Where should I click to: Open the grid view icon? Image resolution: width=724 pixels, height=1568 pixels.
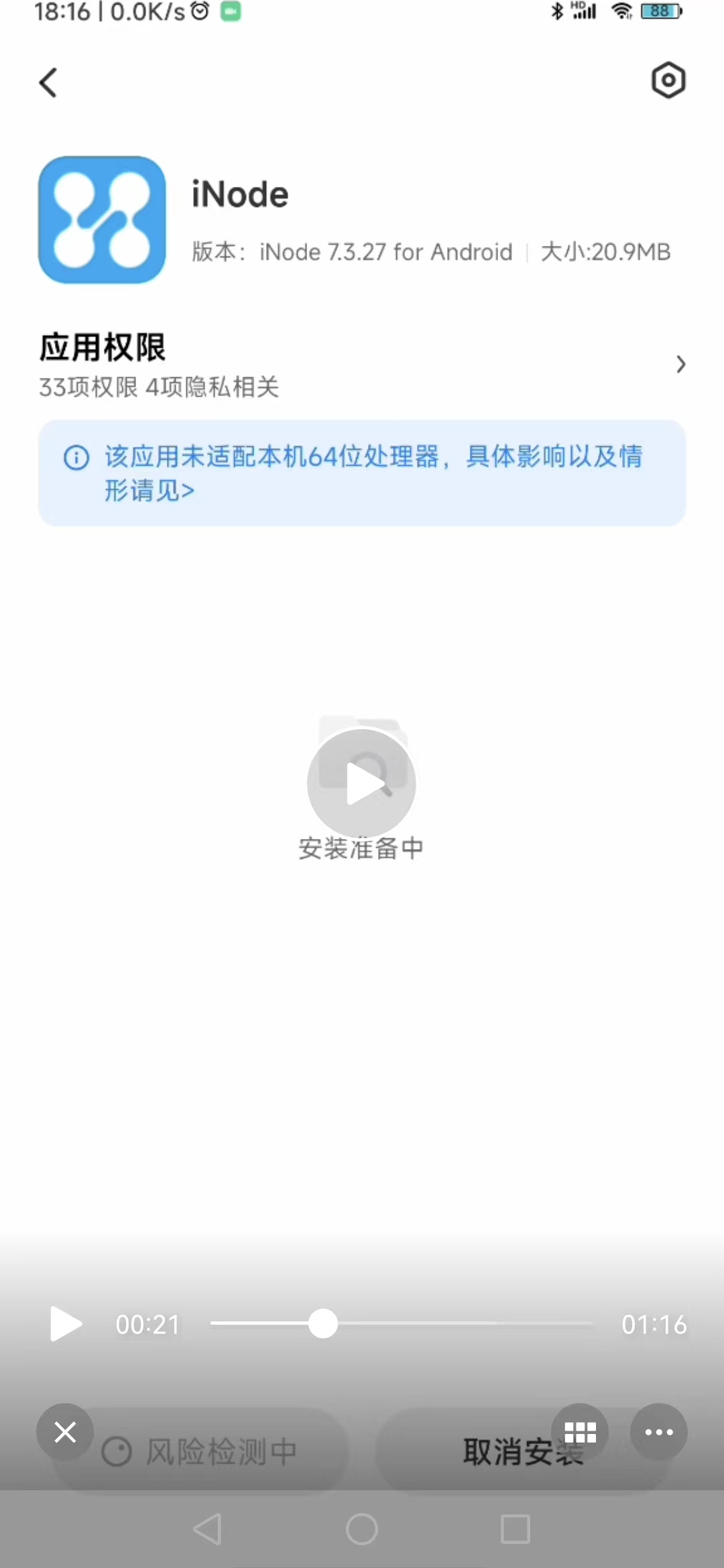point(580,1432)
